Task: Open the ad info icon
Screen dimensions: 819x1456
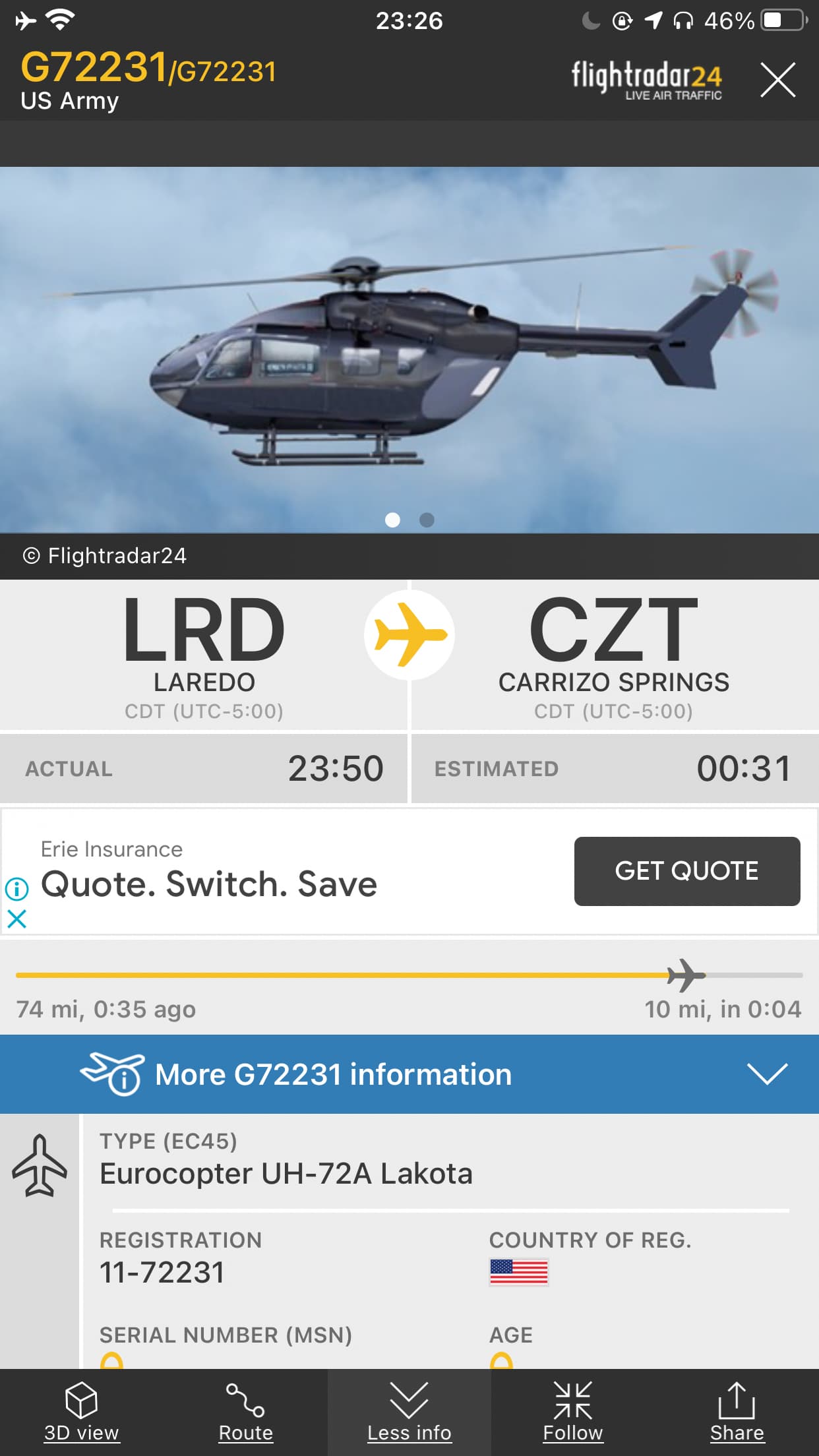Action: [x=16, y=889]
